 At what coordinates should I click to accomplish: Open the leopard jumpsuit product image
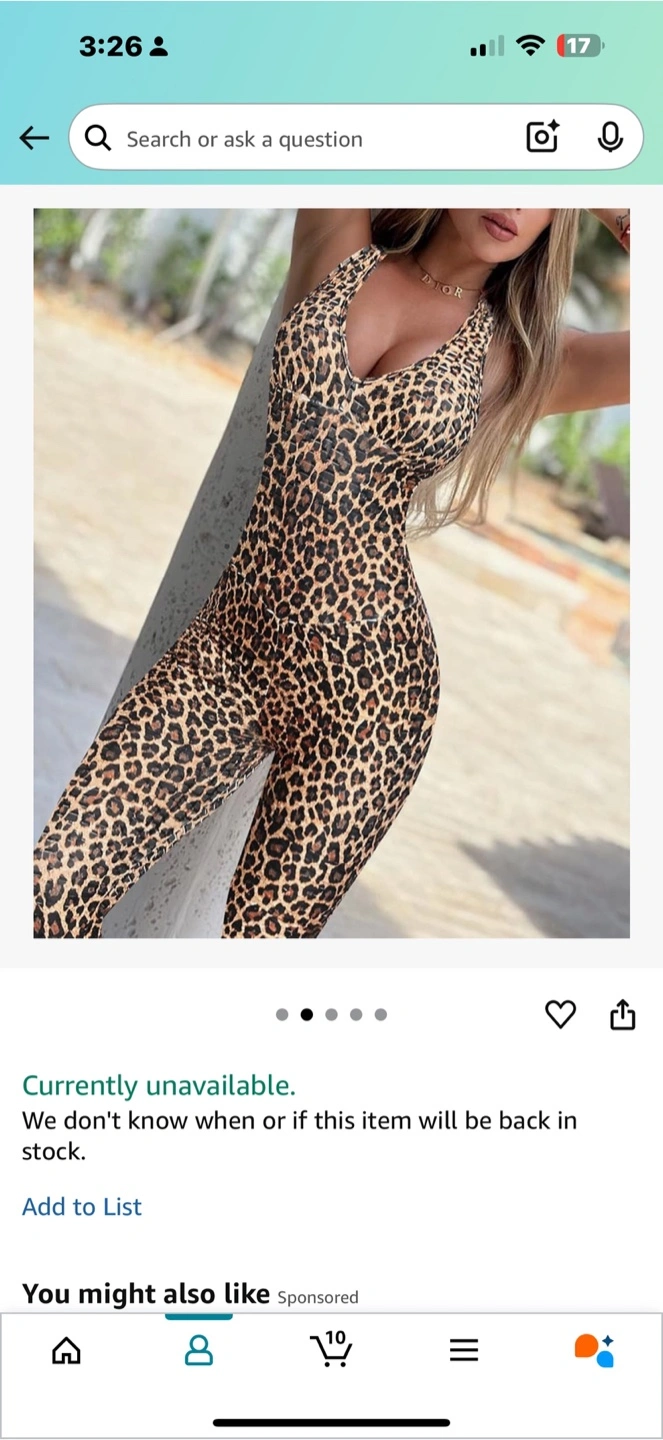332,573
